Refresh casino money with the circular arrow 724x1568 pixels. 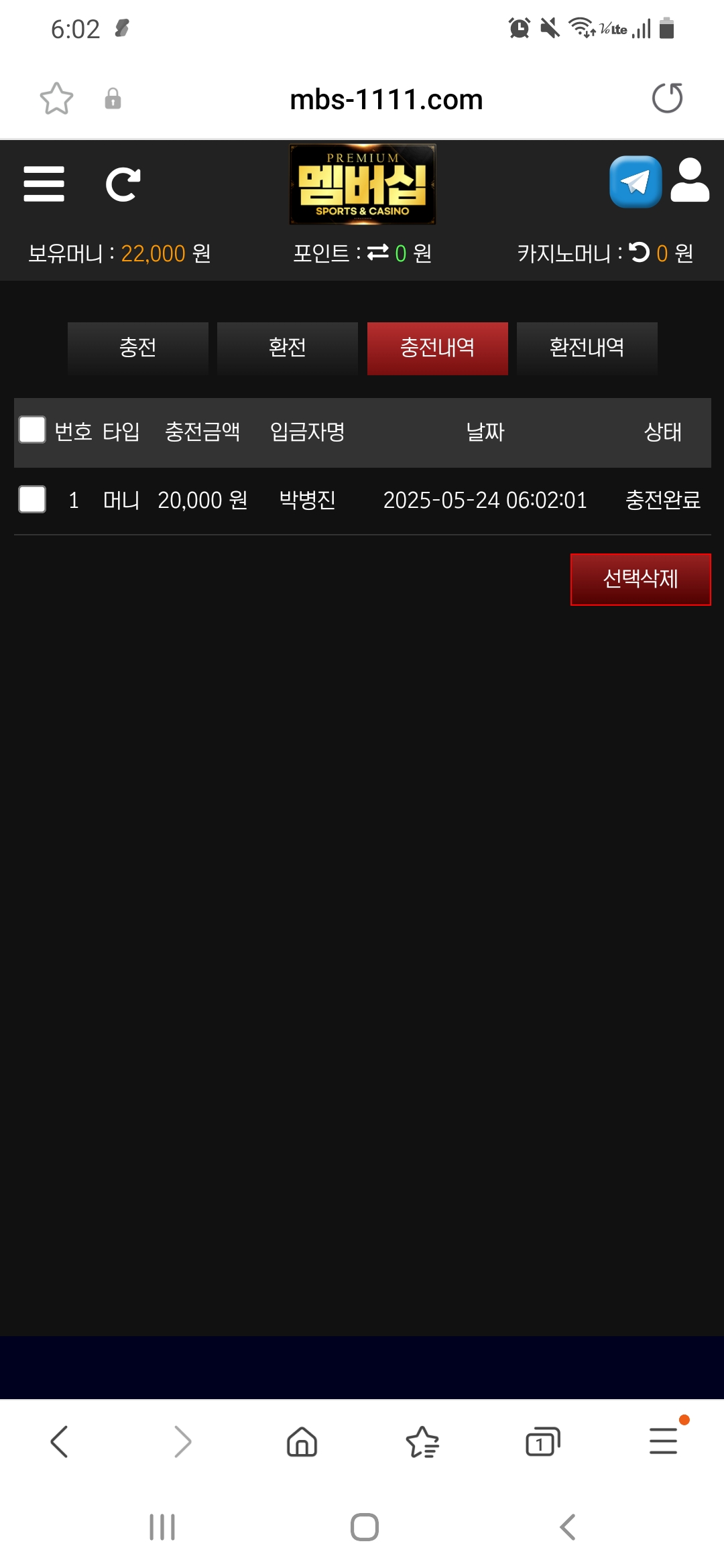point(639,252)
